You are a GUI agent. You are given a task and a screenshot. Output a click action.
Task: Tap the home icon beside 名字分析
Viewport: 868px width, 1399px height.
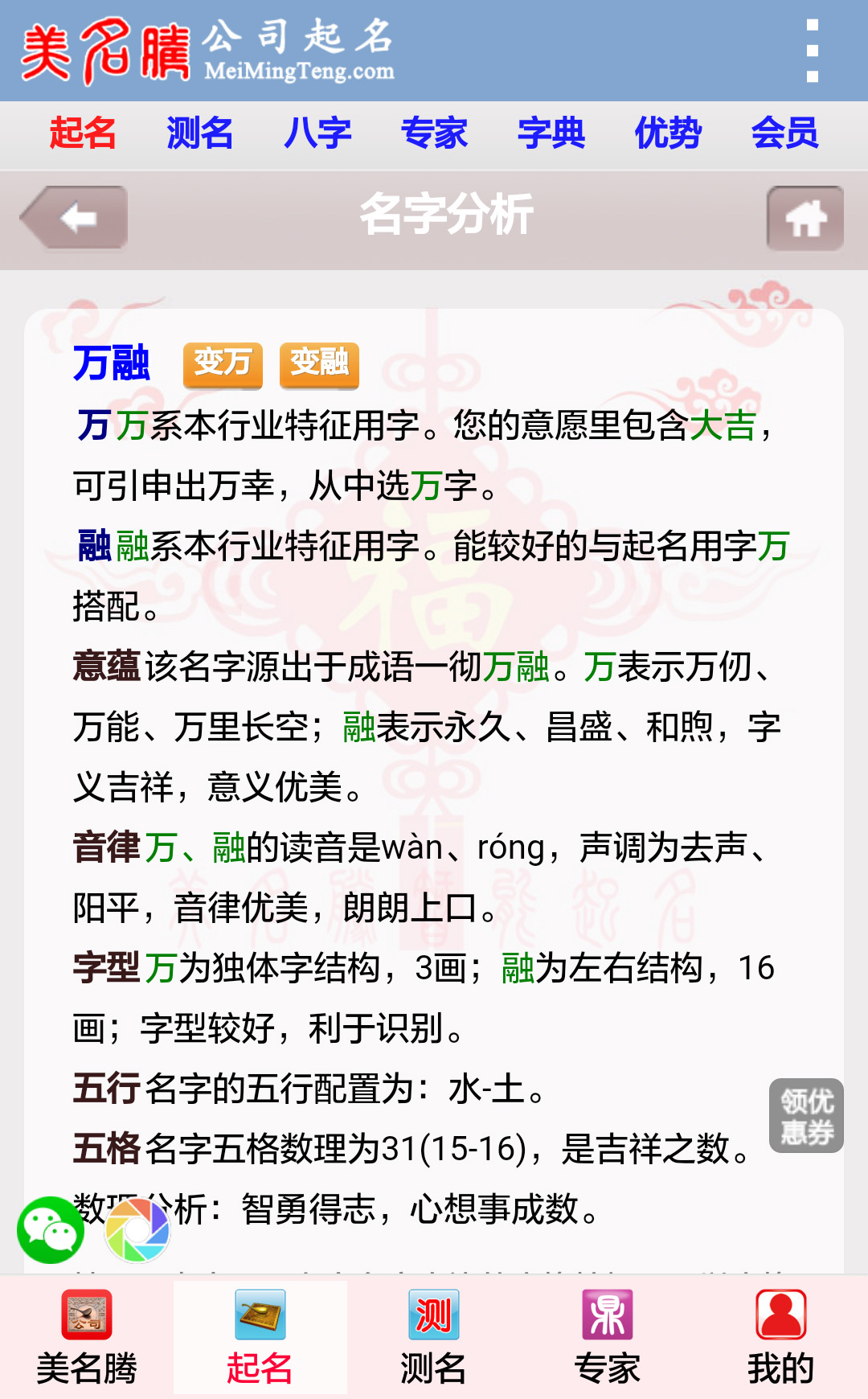[806, 218]
